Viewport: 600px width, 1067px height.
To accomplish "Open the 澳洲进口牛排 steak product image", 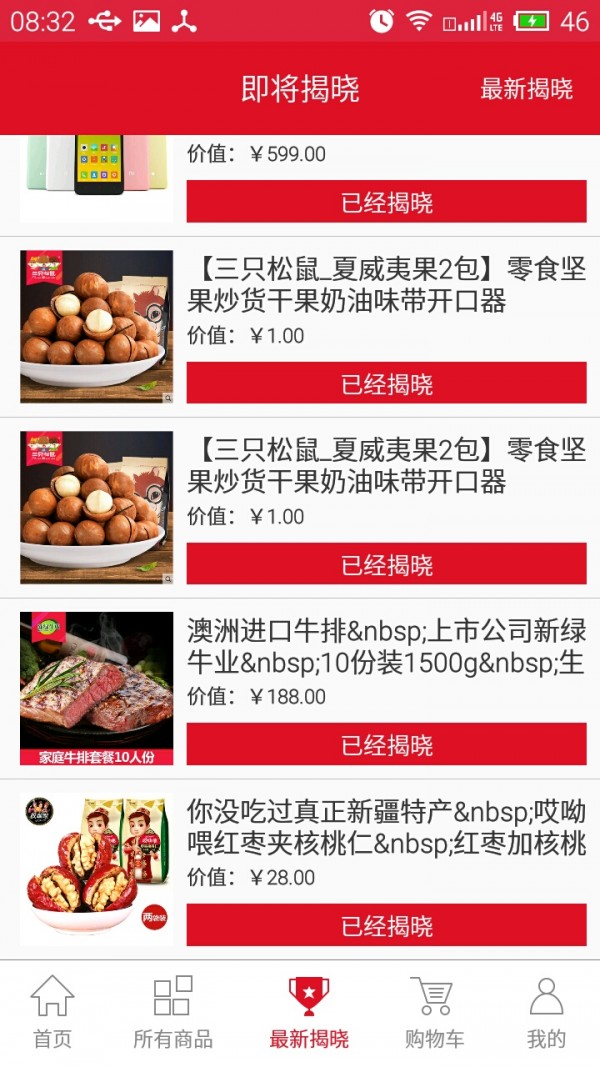I will [x=97, y=689].
